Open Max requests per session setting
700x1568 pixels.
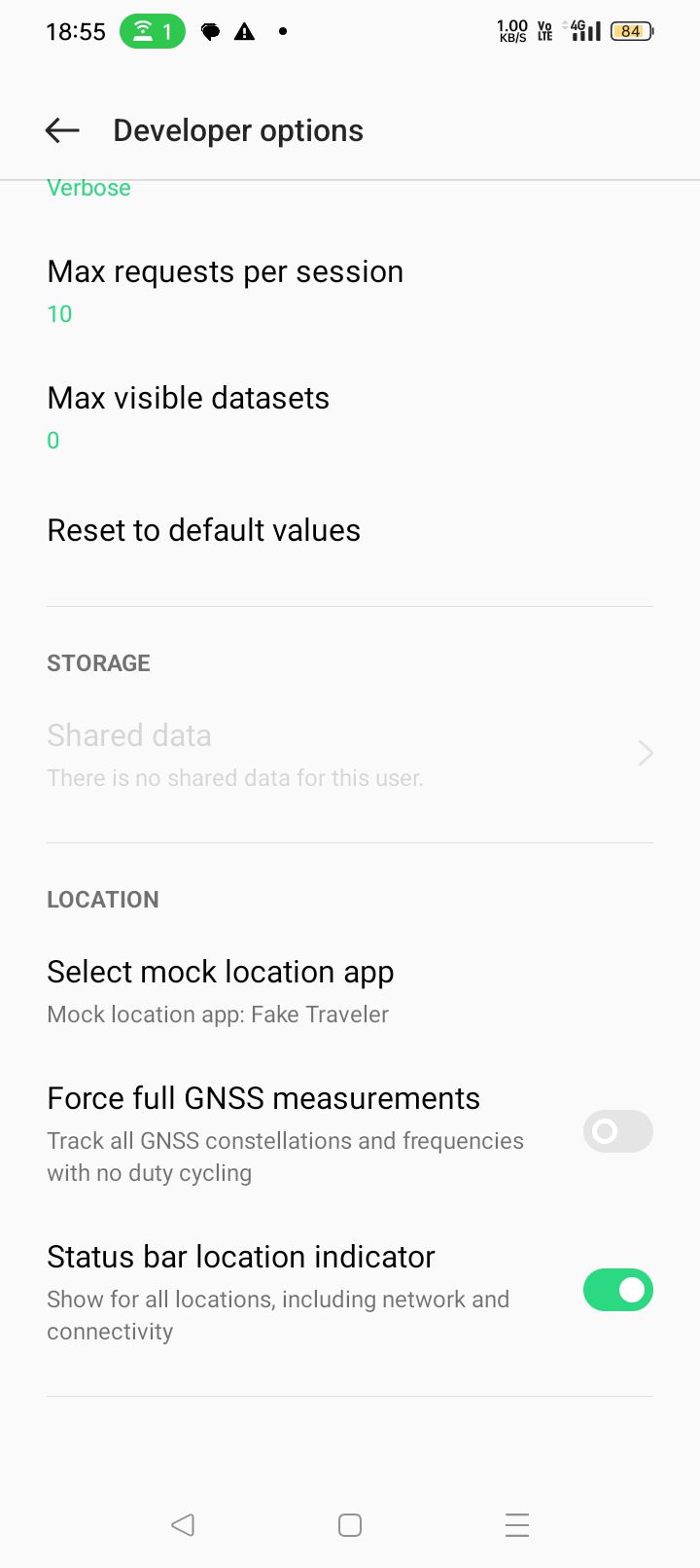pos(350,292)
